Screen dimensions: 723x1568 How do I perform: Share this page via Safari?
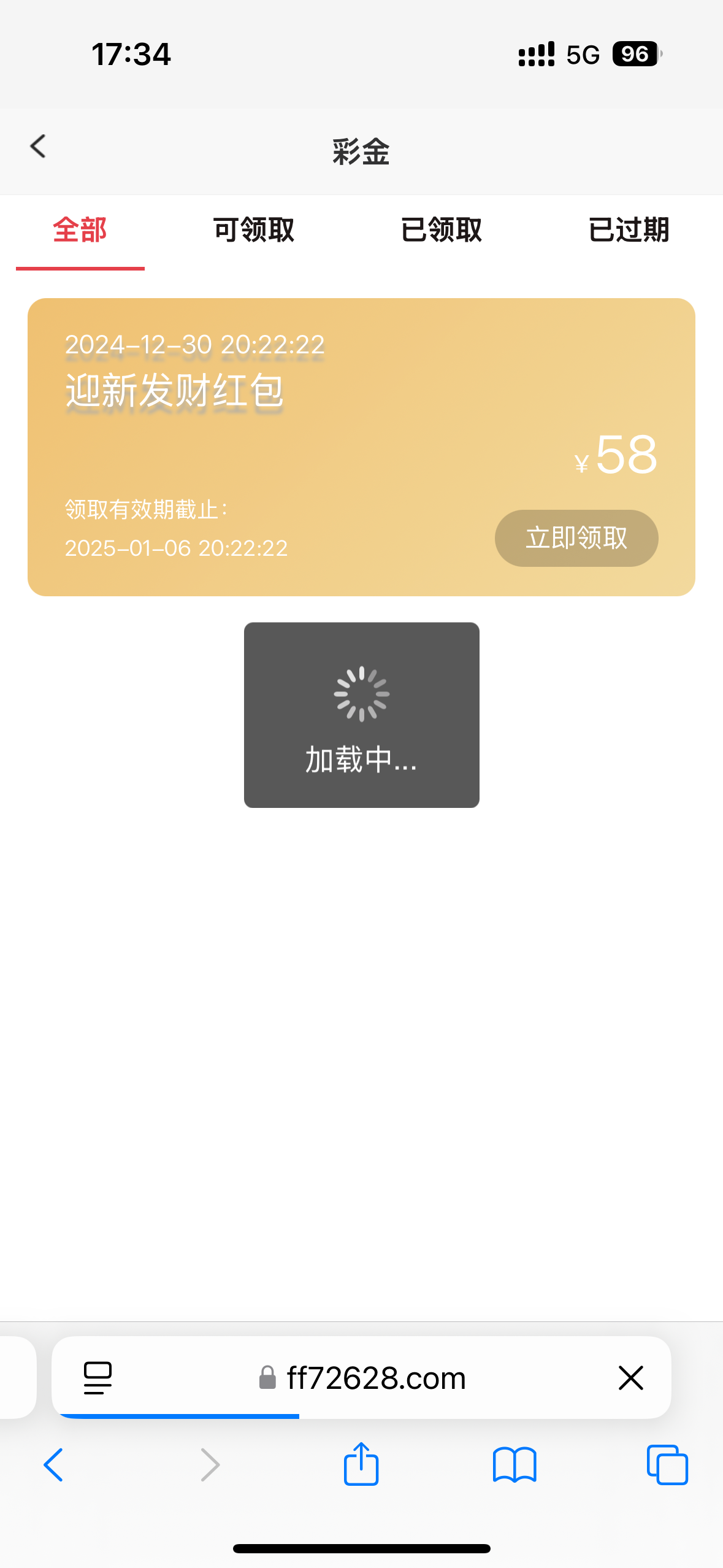coord(361,1464)
